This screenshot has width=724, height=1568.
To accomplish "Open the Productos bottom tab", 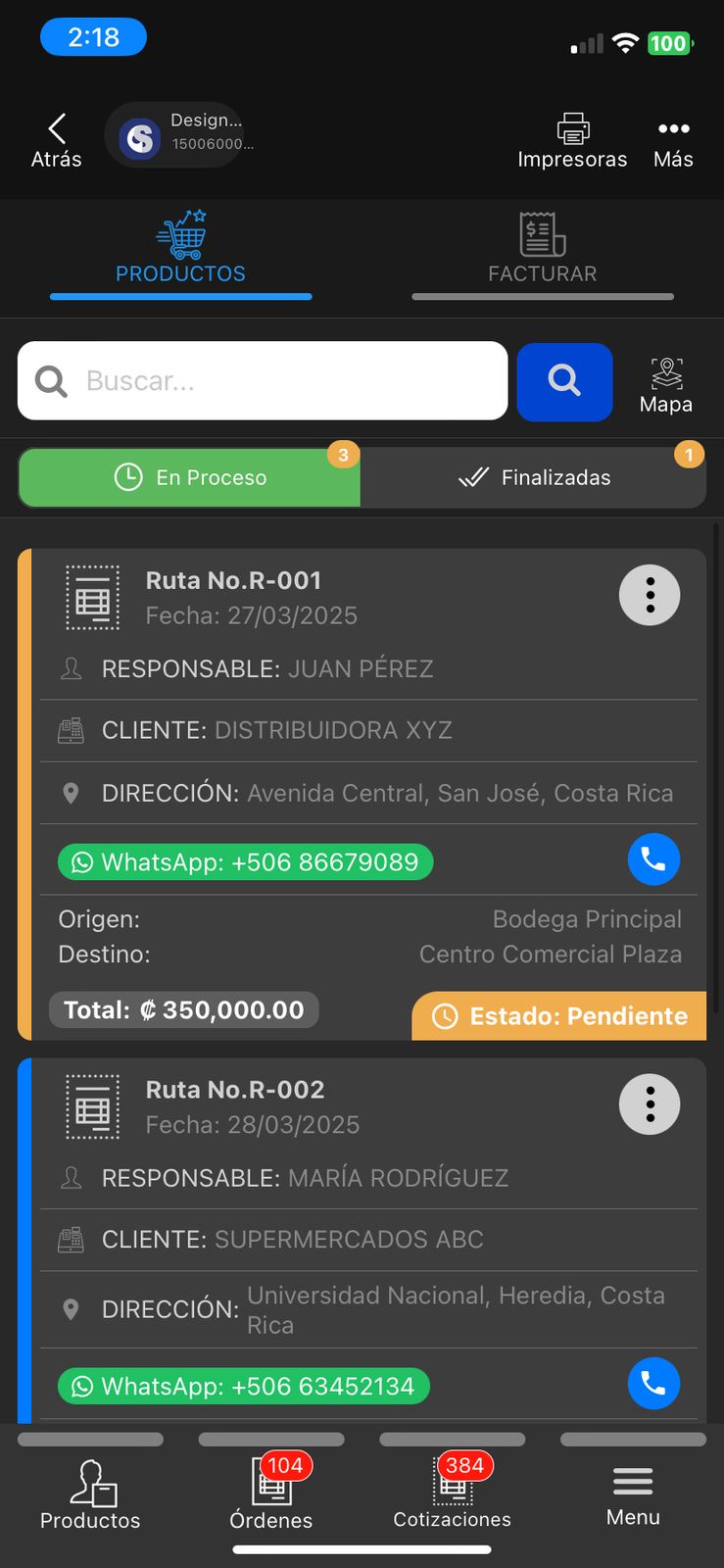I will (x=90, y=1494).
